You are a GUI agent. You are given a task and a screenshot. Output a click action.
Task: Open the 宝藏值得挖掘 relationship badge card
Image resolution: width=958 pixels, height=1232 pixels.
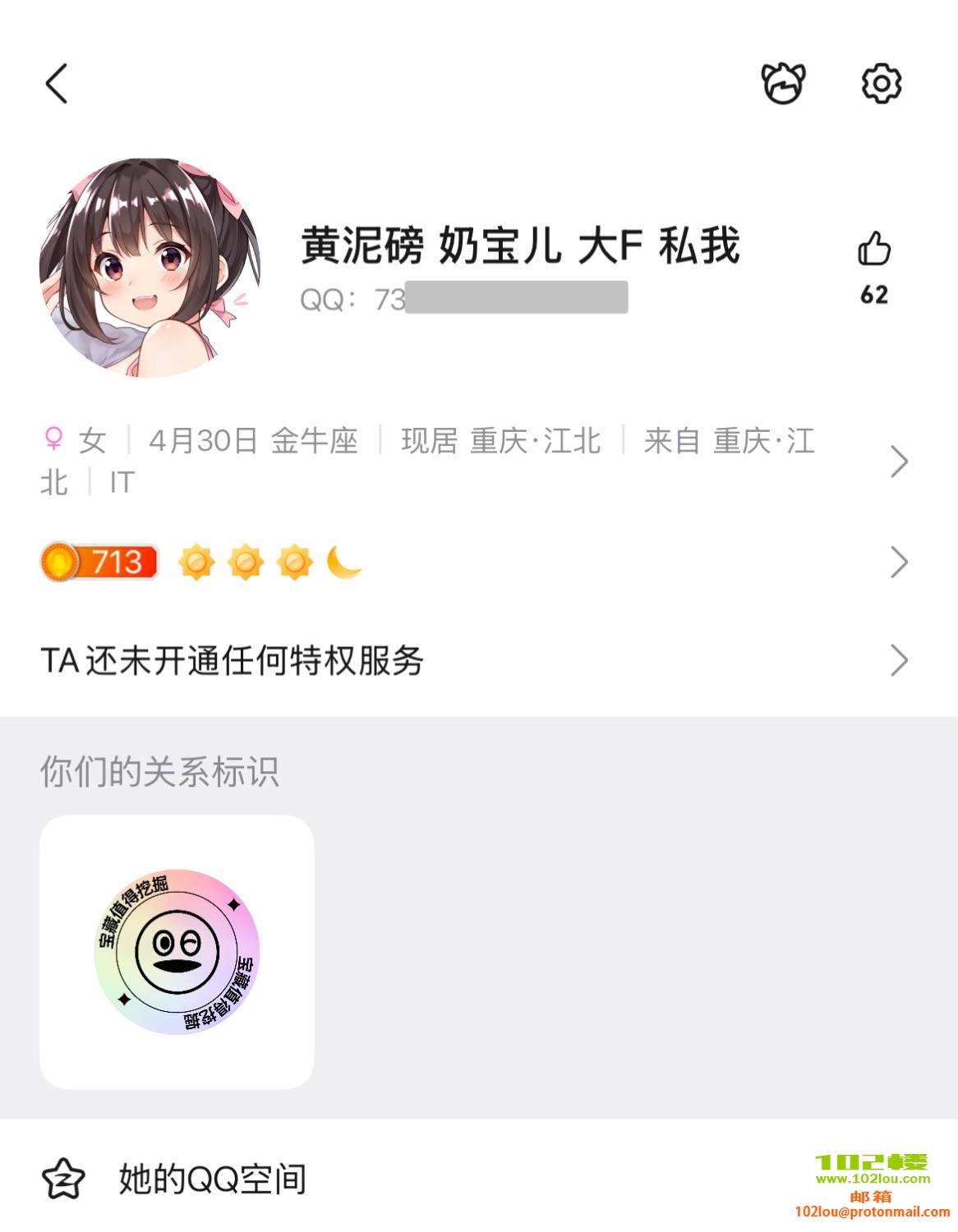click(x=177, y=952)
